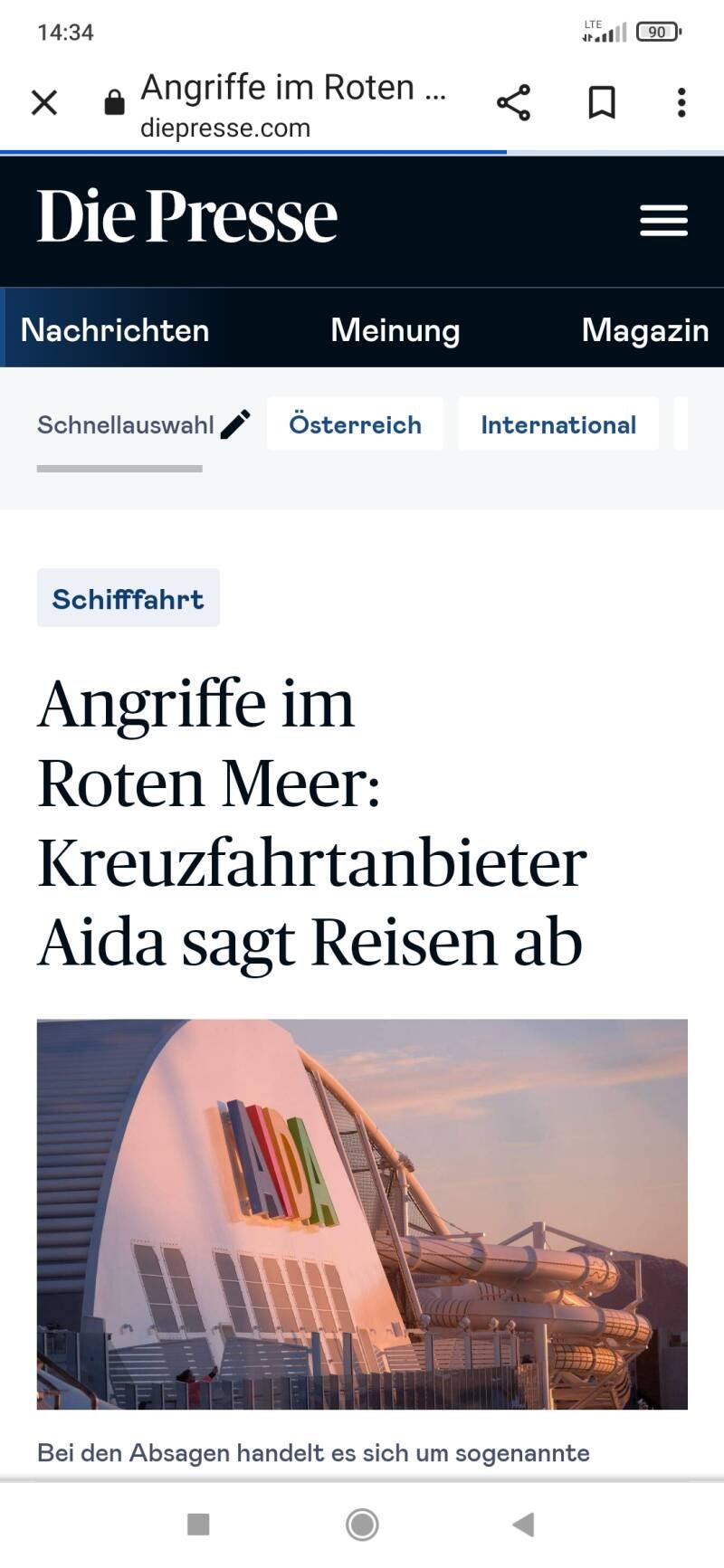The image size is (724, 1568).
Task: Switch to the Meinung tab
Action: pyautogui.click(x=395, y=330)
